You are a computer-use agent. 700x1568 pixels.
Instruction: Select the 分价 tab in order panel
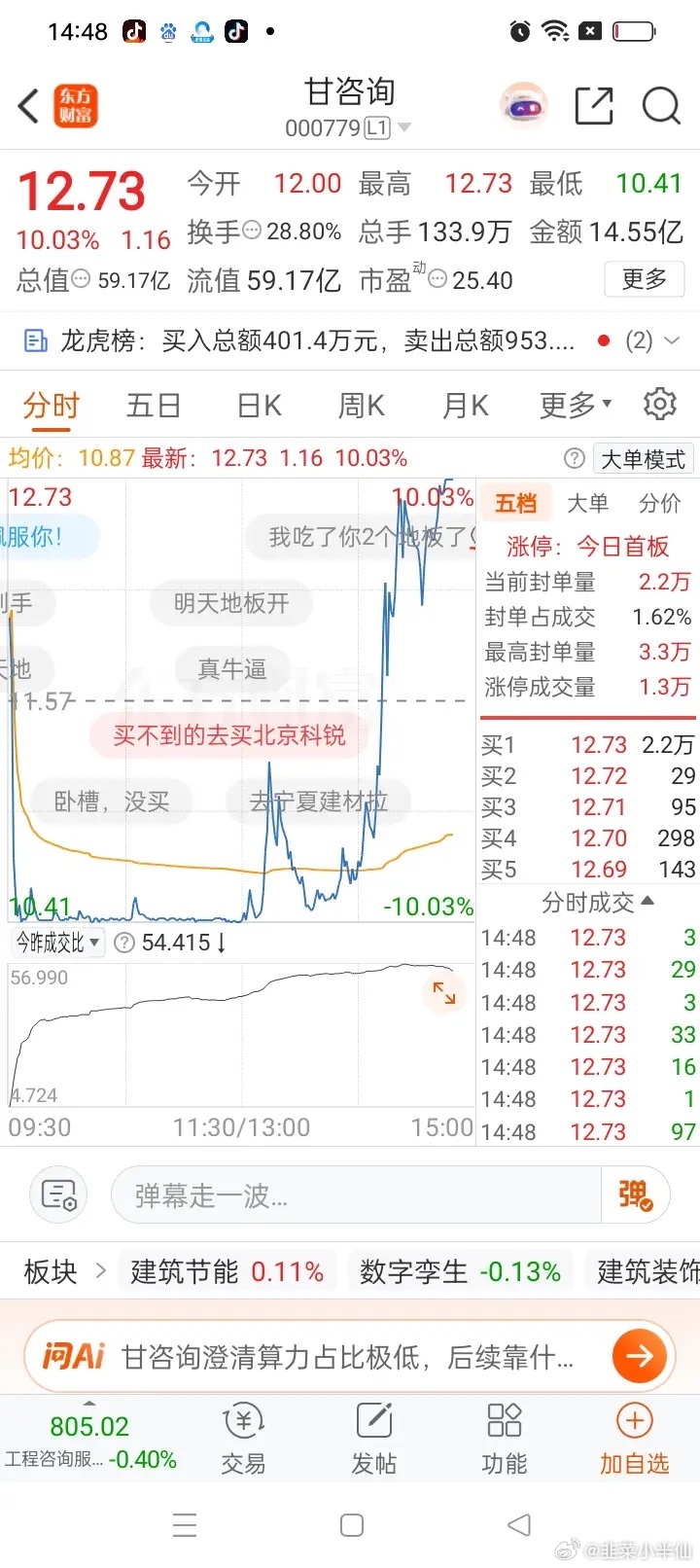point(659,503)
